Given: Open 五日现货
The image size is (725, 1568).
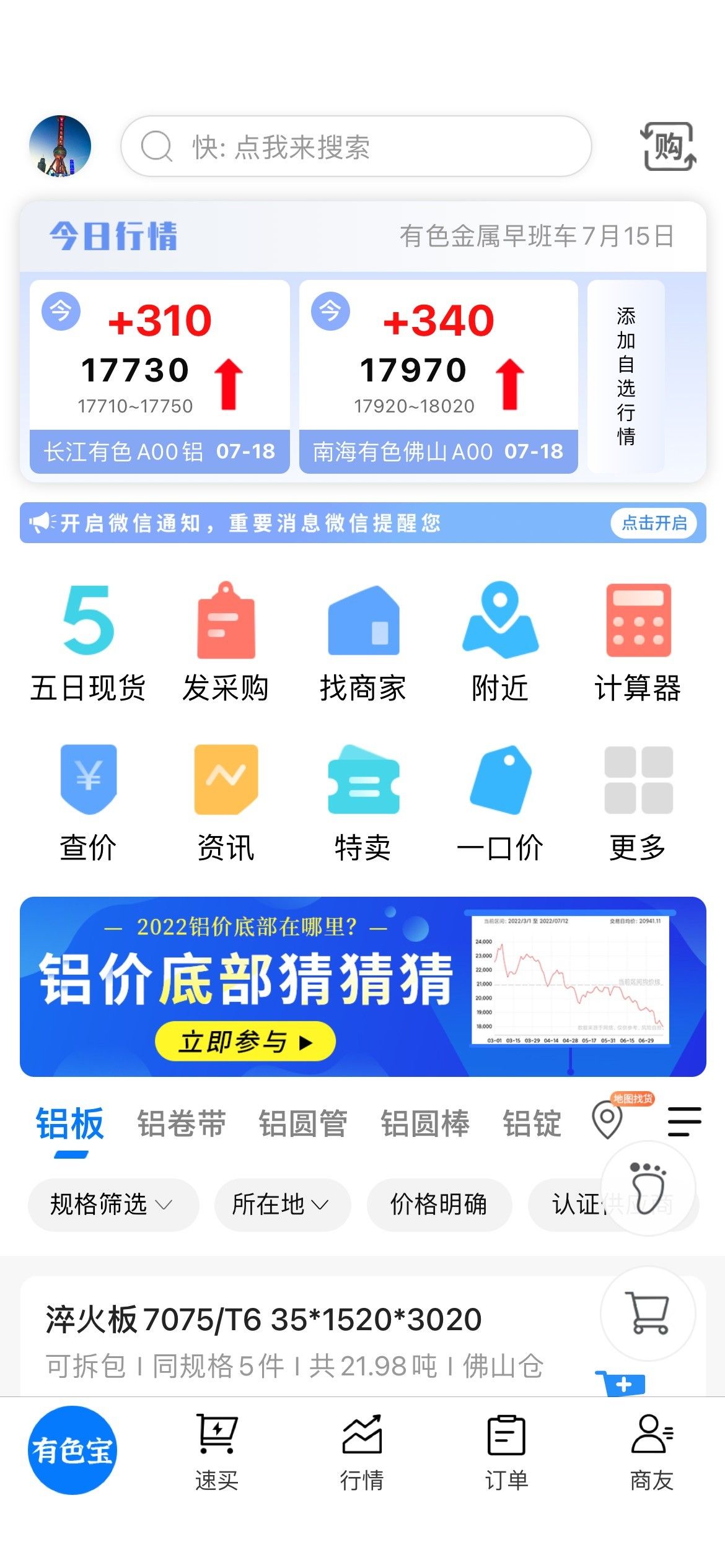Looking at the screenshot, I should coord(88,642).
